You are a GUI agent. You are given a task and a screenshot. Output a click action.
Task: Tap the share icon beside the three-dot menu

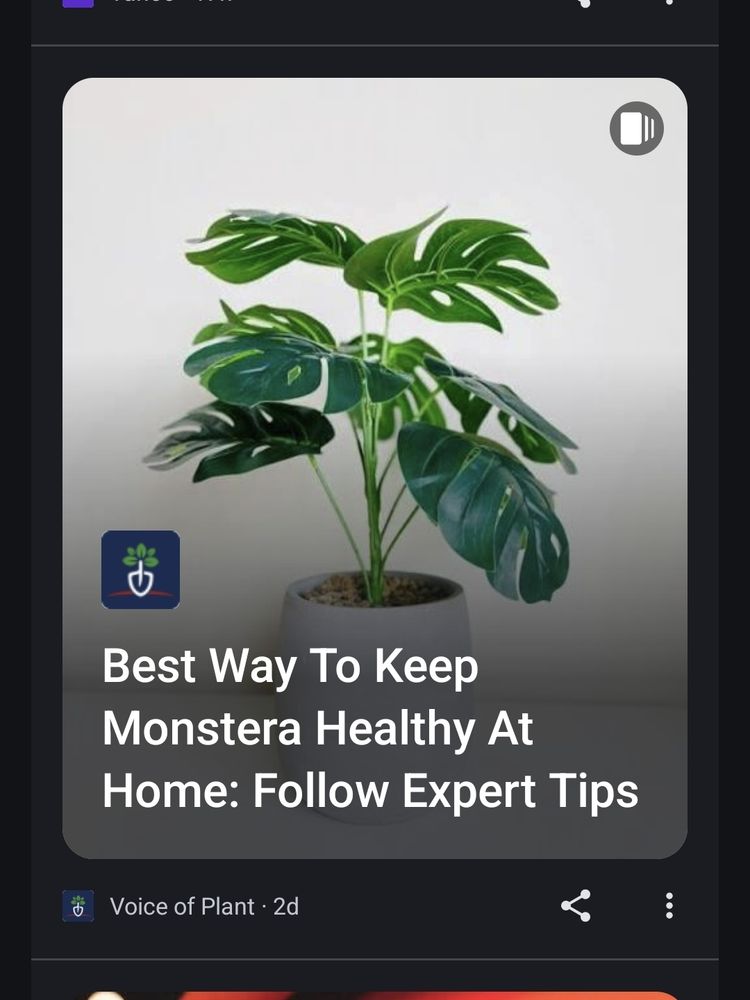tap(573, 907)
